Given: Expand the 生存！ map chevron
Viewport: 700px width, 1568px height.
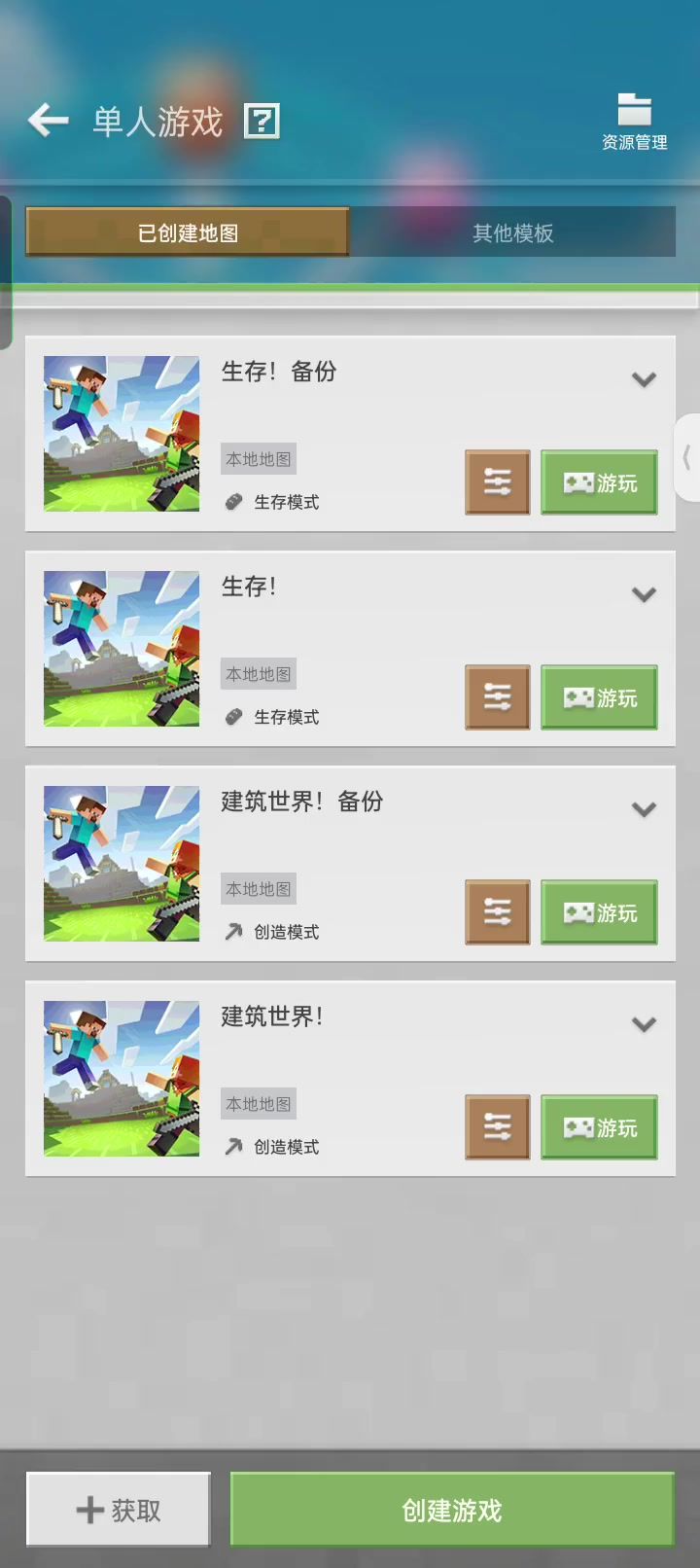Looking at the screenshot, I should [x=644, y=594].
